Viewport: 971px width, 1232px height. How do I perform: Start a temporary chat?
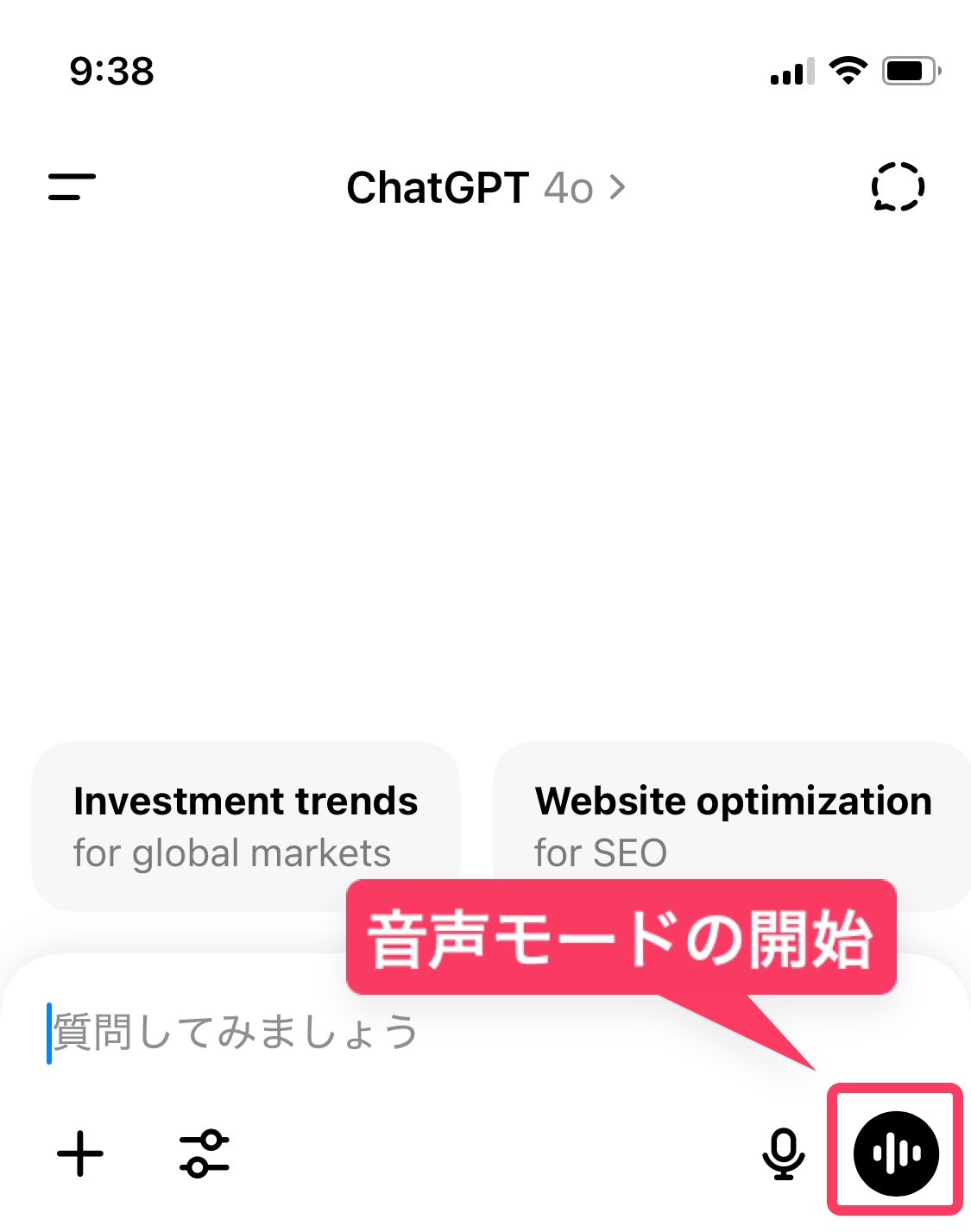coord(898,187)
